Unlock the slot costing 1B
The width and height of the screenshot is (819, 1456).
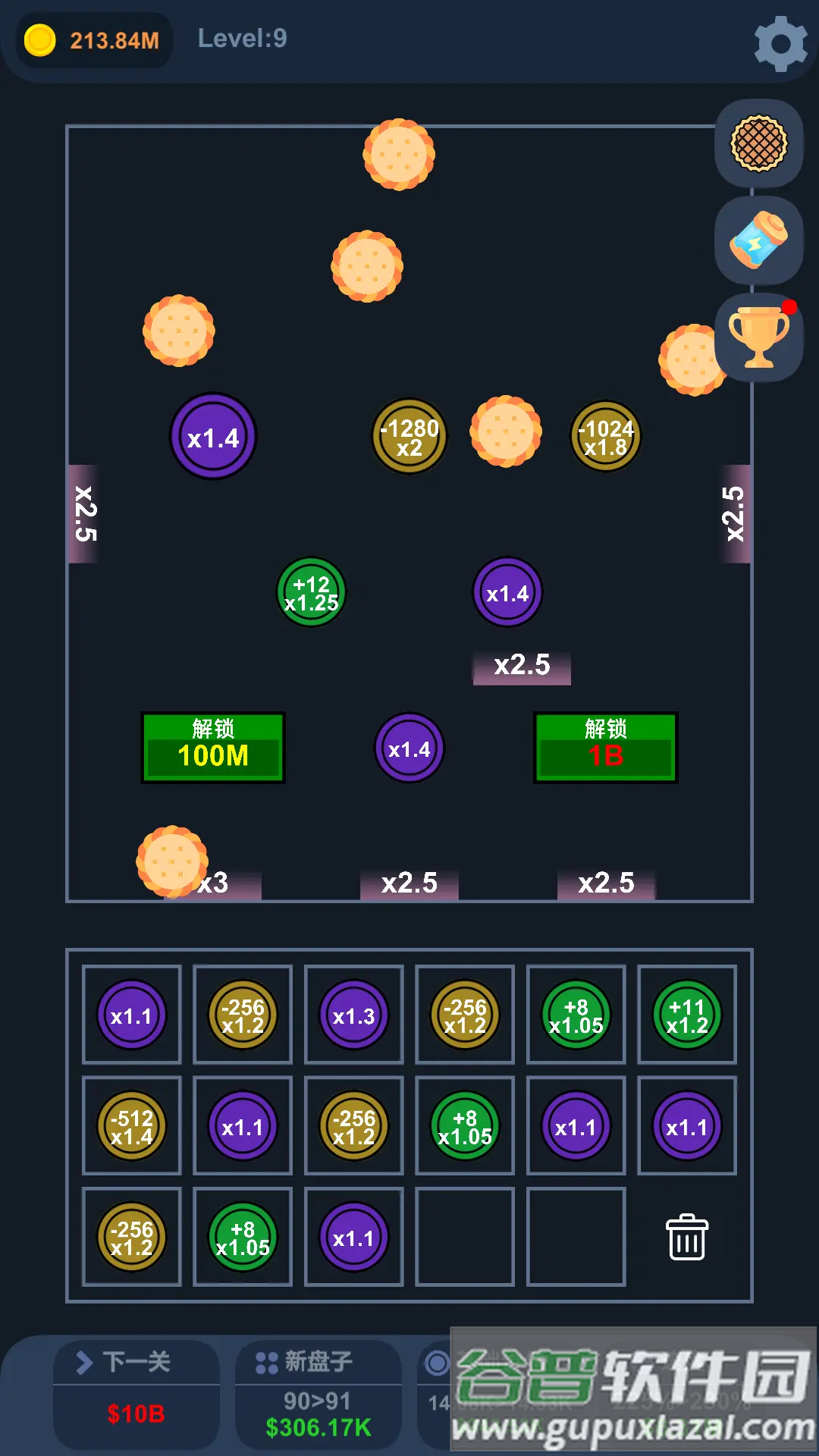(x=605, y=748)
